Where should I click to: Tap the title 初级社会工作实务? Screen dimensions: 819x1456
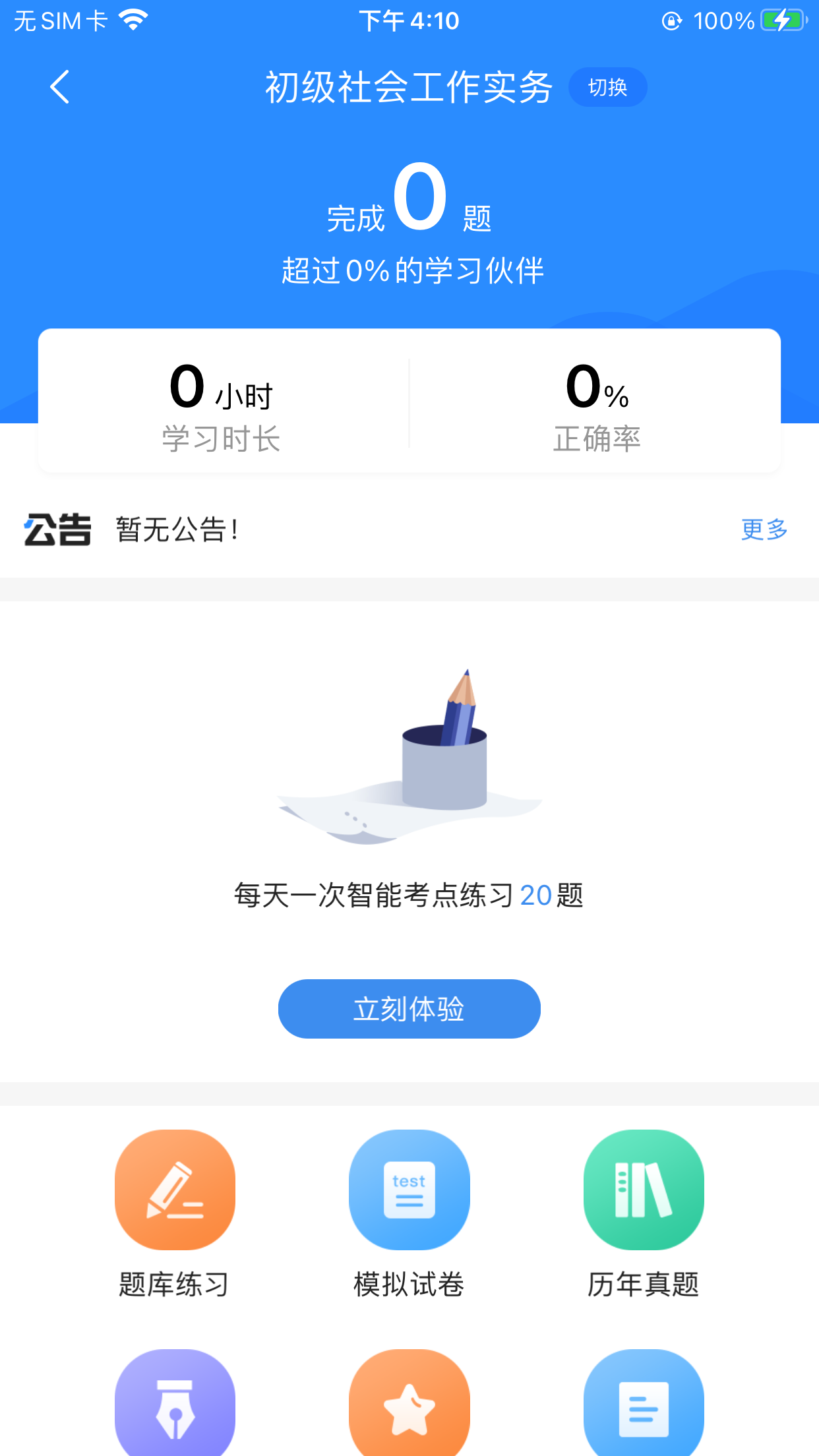[409, 86]
